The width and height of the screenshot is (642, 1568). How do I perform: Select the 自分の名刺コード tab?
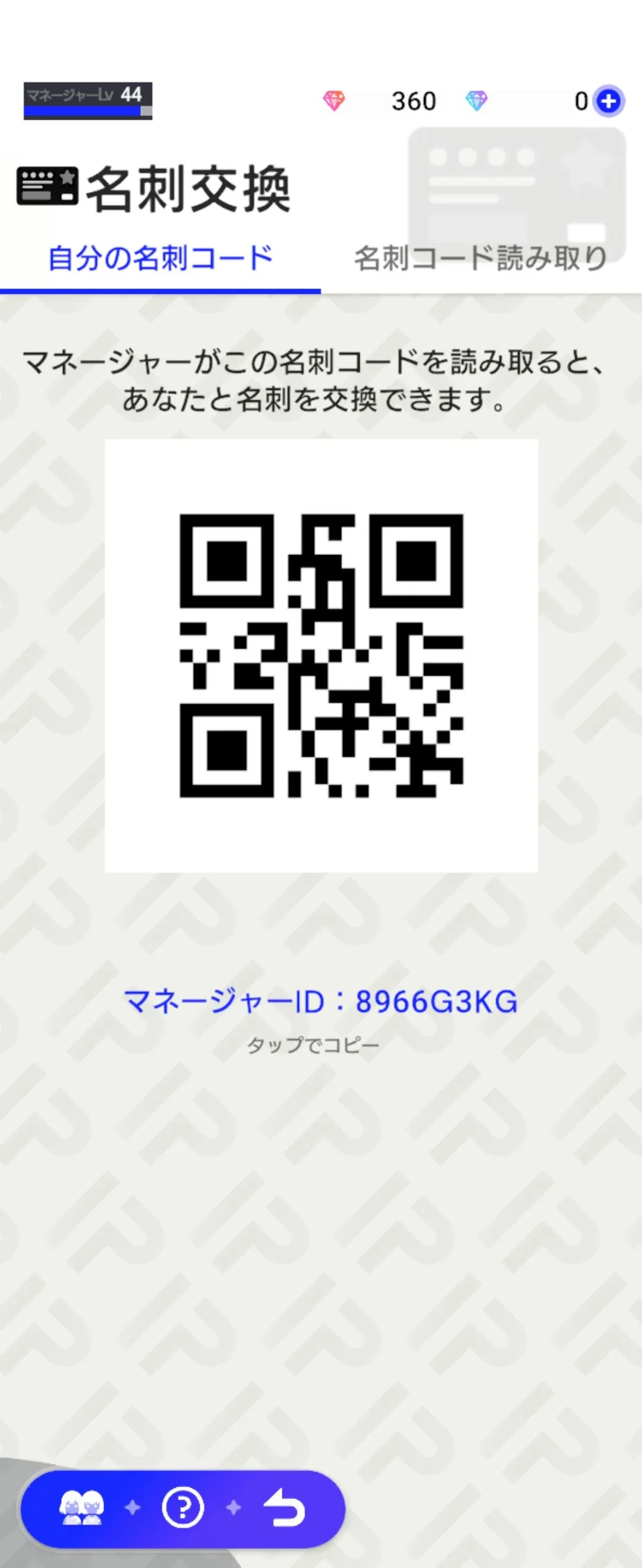(160, 258)
